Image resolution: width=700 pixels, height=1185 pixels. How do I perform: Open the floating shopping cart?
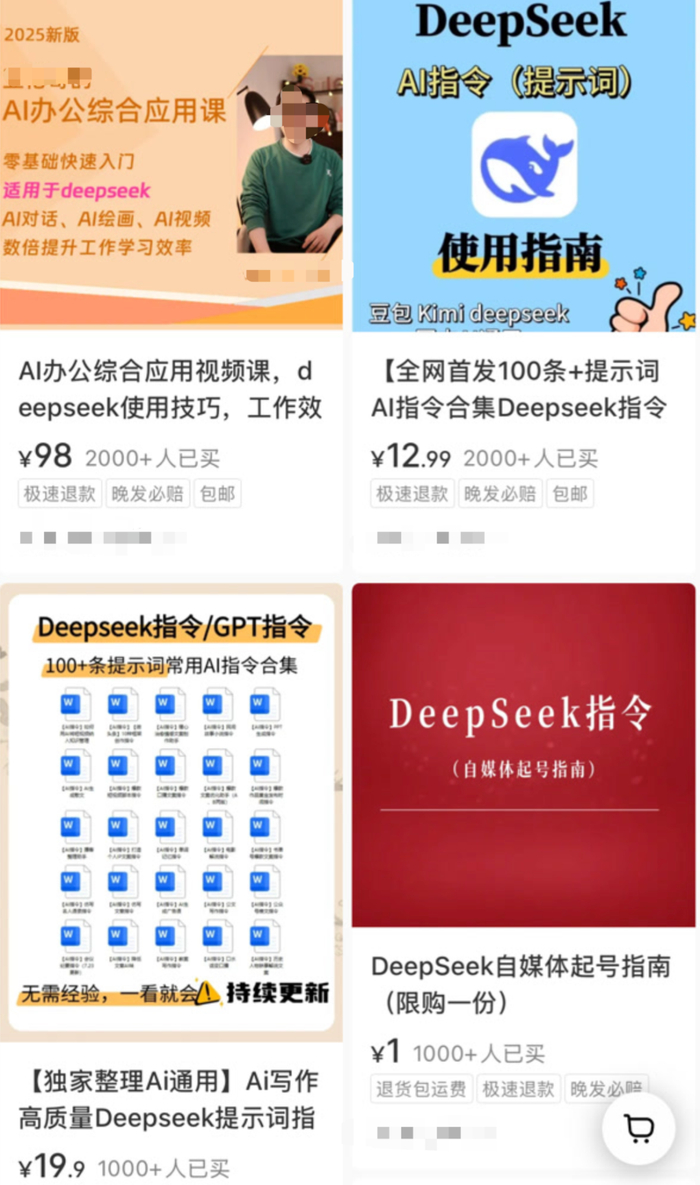click(639, 1128)
